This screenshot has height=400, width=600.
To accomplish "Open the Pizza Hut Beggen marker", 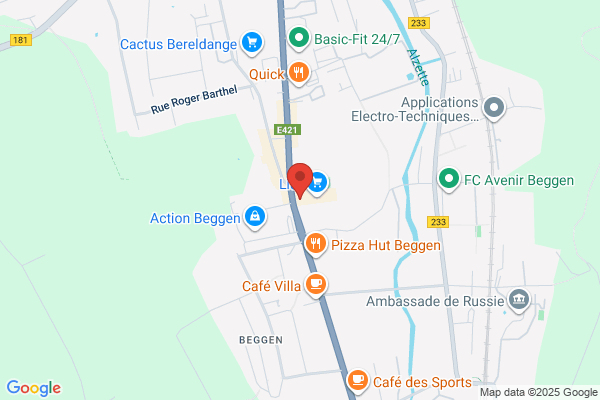I will click(315, 245).
